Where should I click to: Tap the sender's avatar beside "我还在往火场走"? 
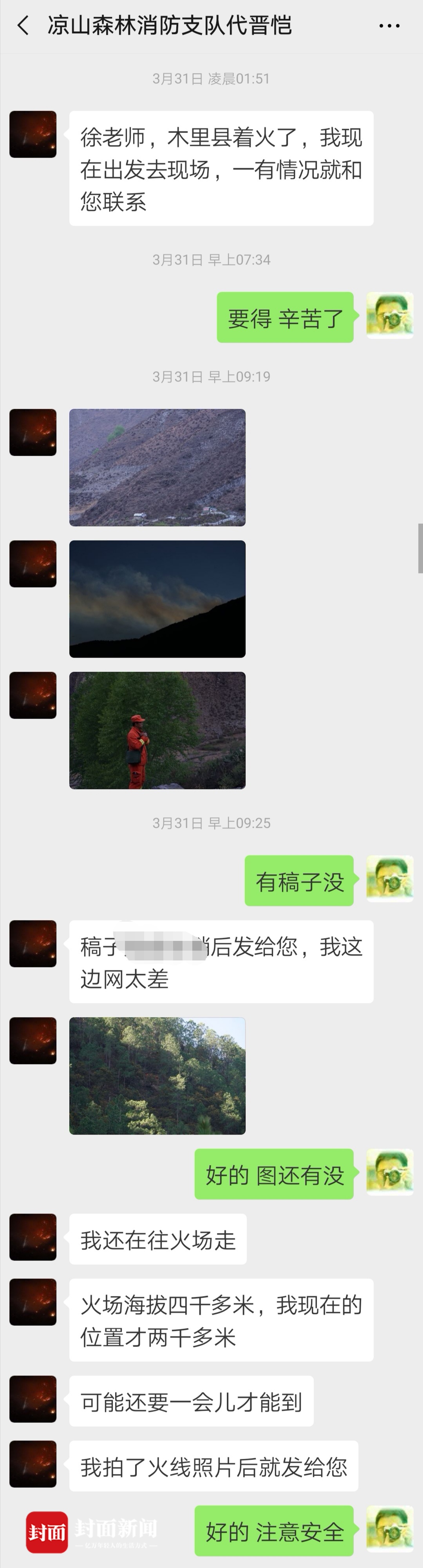pyautogui.click(x=33, y=1237)
